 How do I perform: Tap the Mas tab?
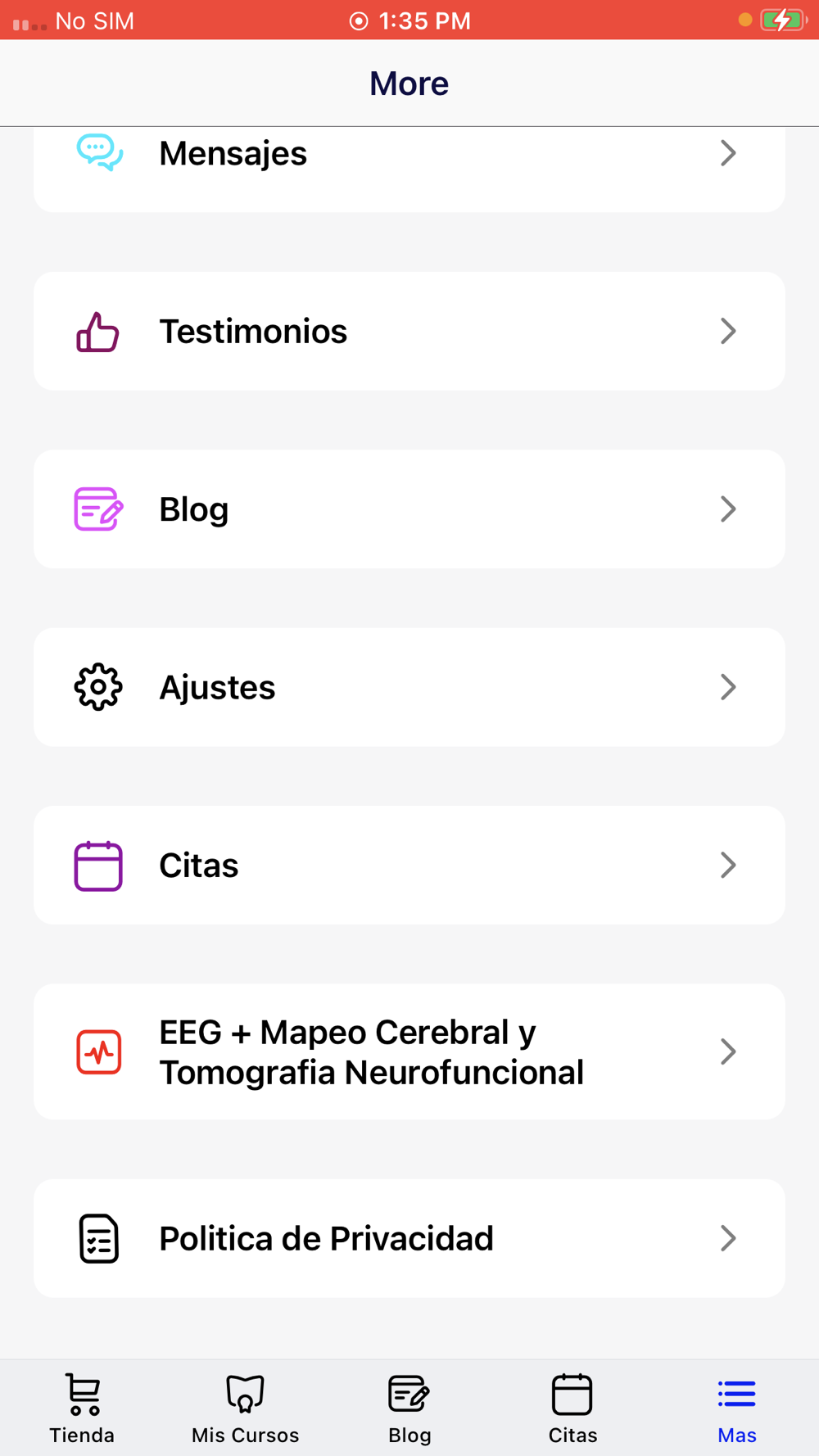tap(736, 1409)
